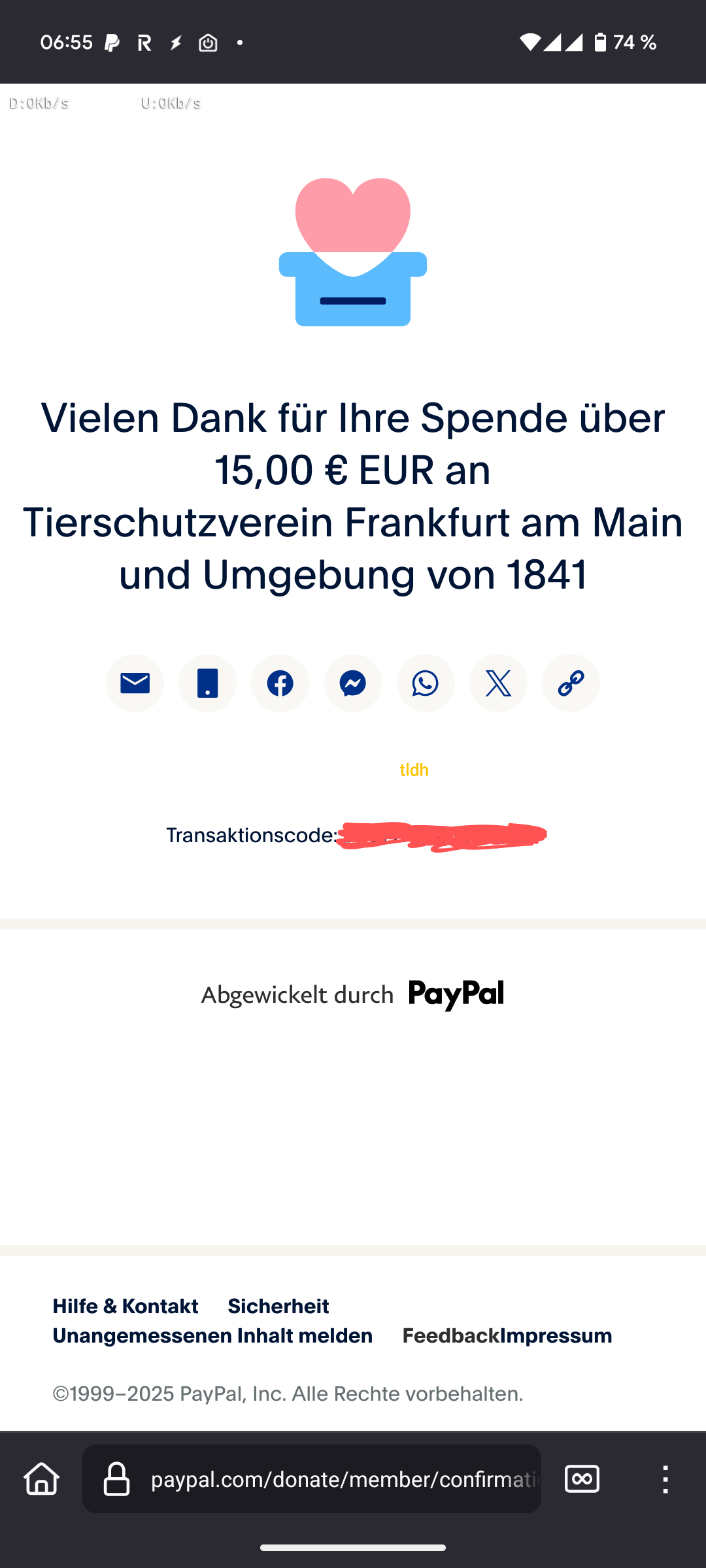Open the browser overflow menu
706x1568 pixels.
[665, 1478]
